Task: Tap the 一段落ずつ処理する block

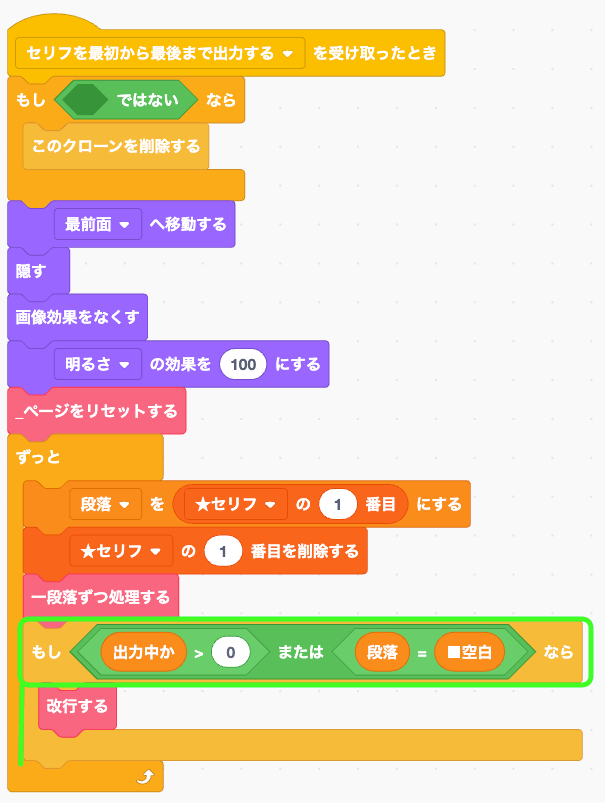Action: (100, 597)
